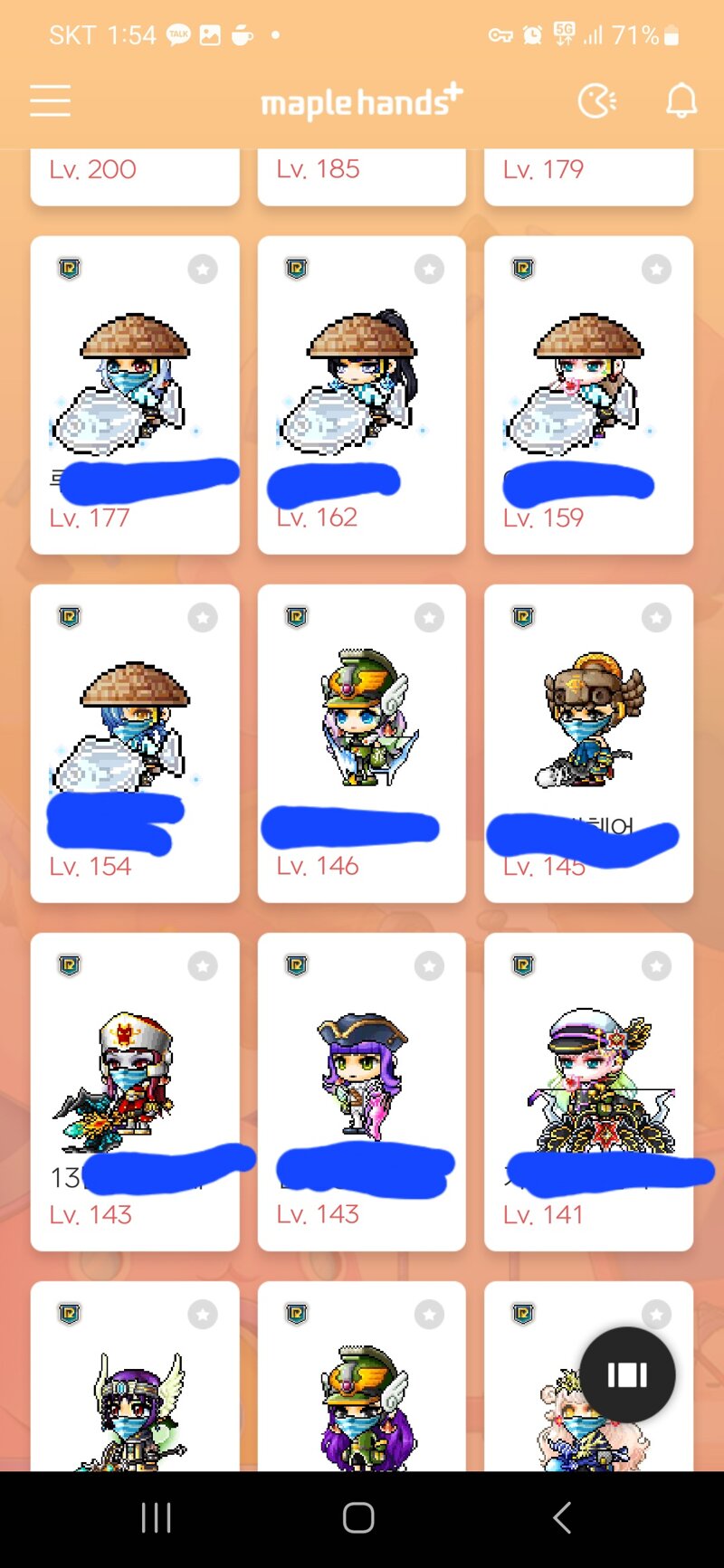
Task: Go back with the system back button
Action: (562, 1517)
